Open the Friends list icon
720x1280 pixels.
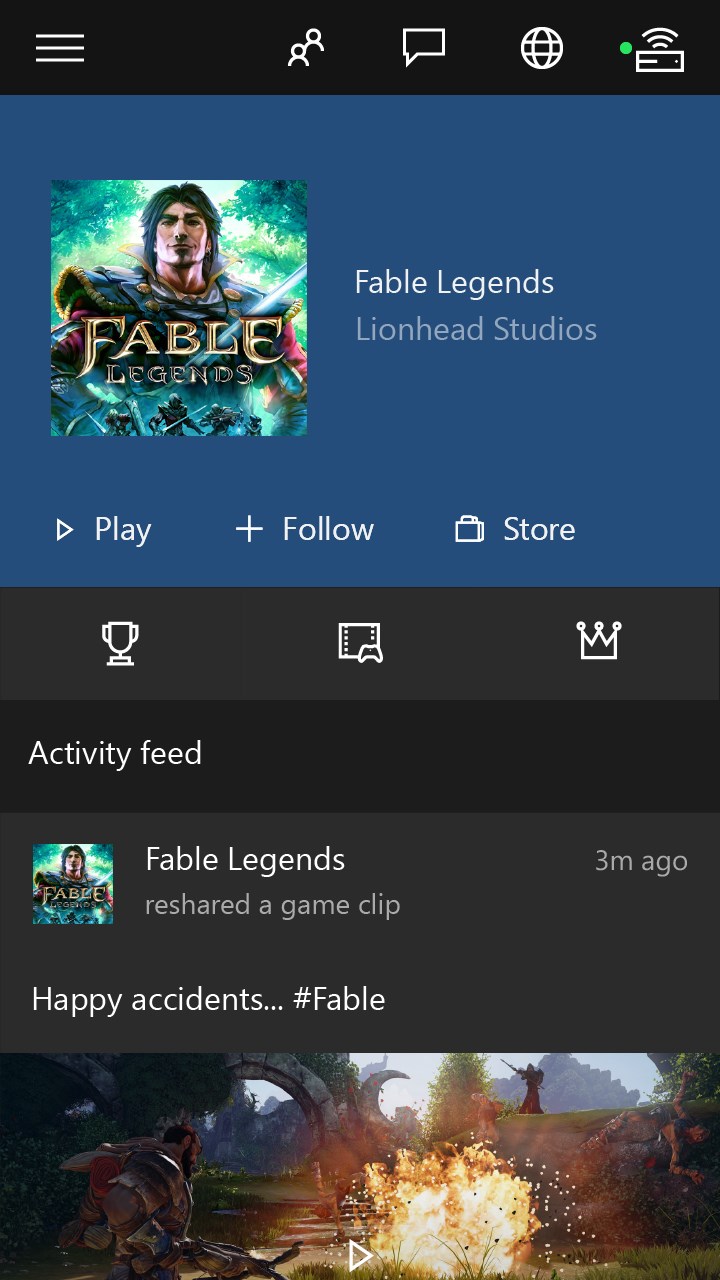[x=305, y=47]
